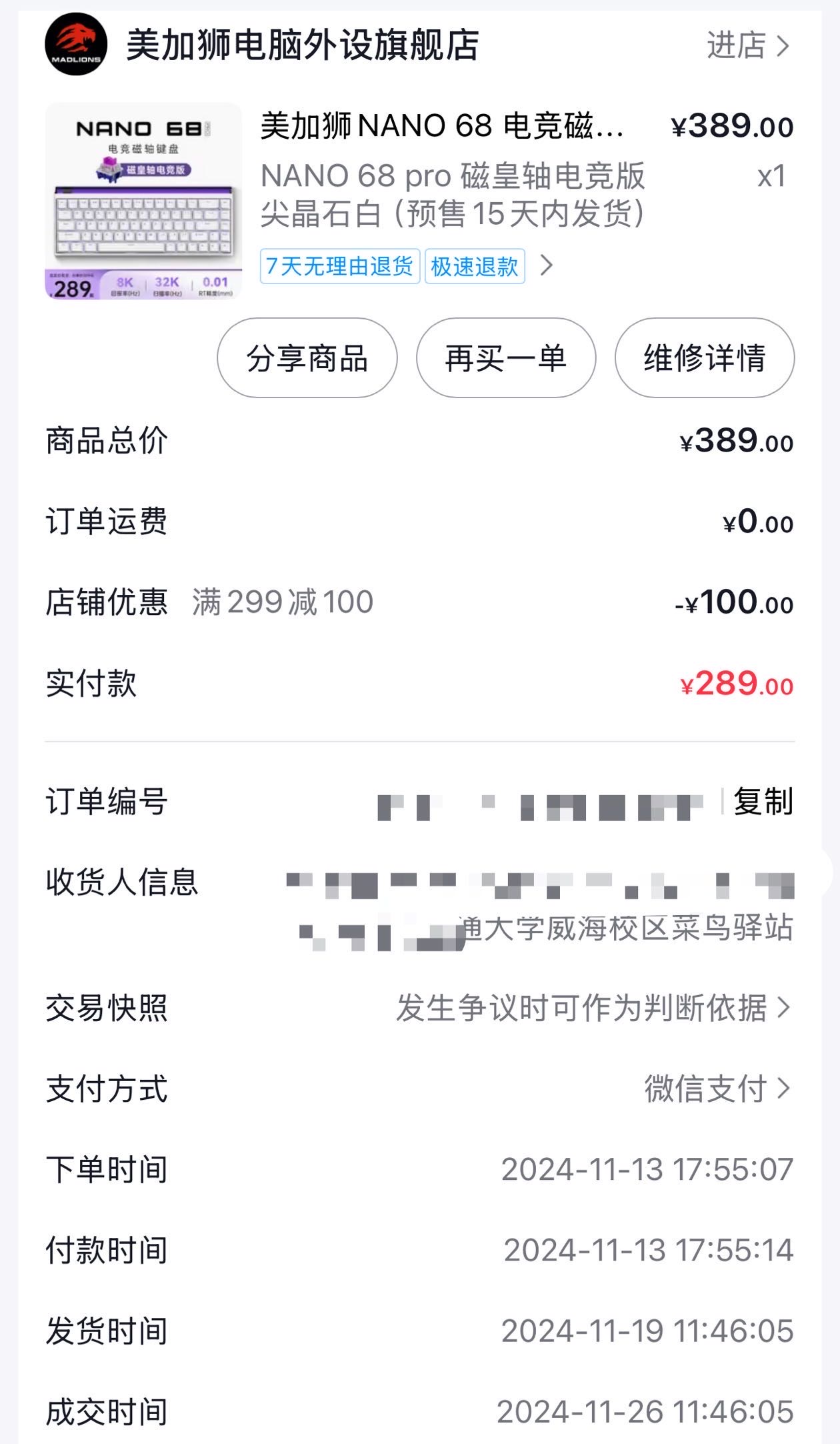The height and width of the screenshot is (1444, 840).
Task: Open the 支付方式 微信支付 payment details
Action: click(x=420, y=1089)
